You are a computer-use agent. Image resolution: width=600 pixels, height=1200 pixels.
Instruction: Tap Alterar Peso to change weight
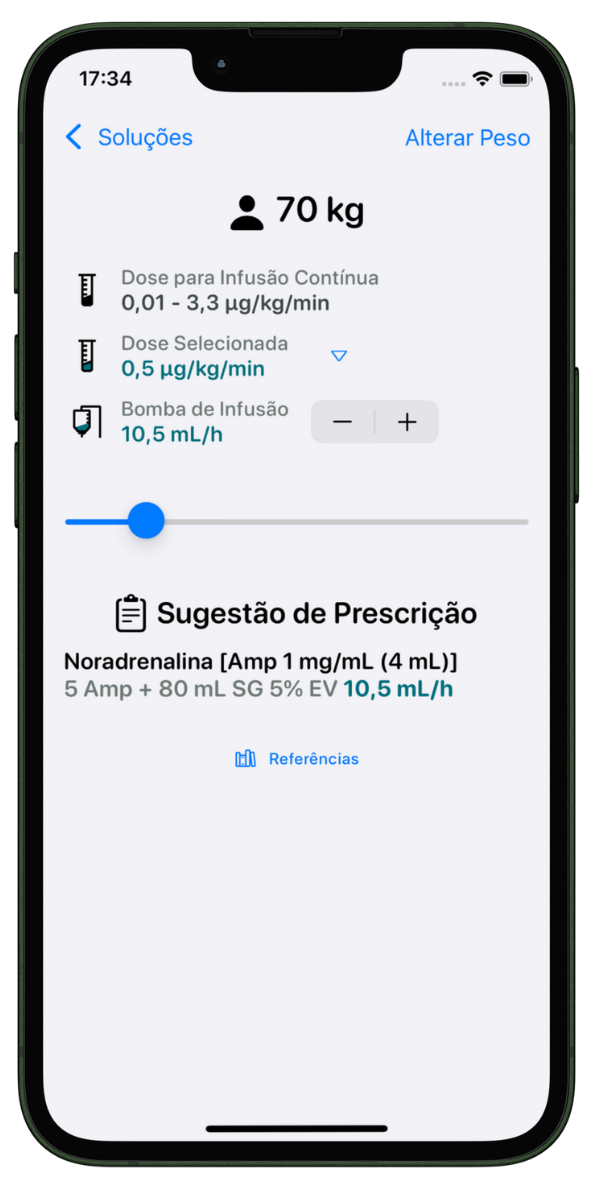point(467,138)
